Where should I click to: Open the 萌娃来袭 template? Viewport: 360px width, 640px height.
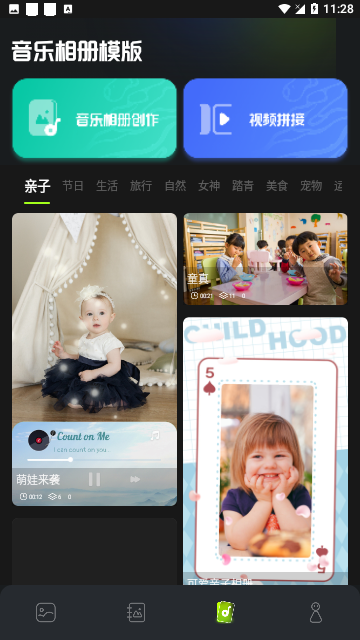pos(94,360)
